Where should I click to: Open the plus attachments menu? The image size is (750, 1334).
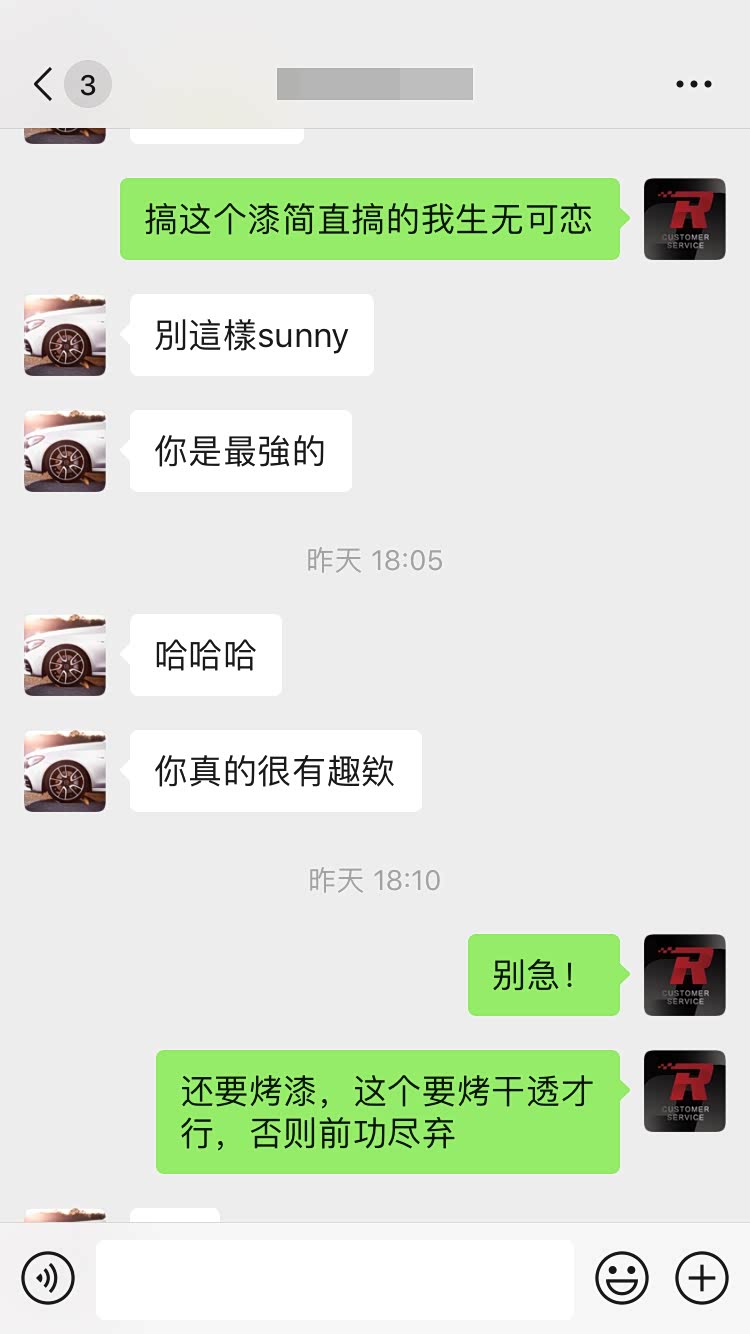coord(702,1278)
